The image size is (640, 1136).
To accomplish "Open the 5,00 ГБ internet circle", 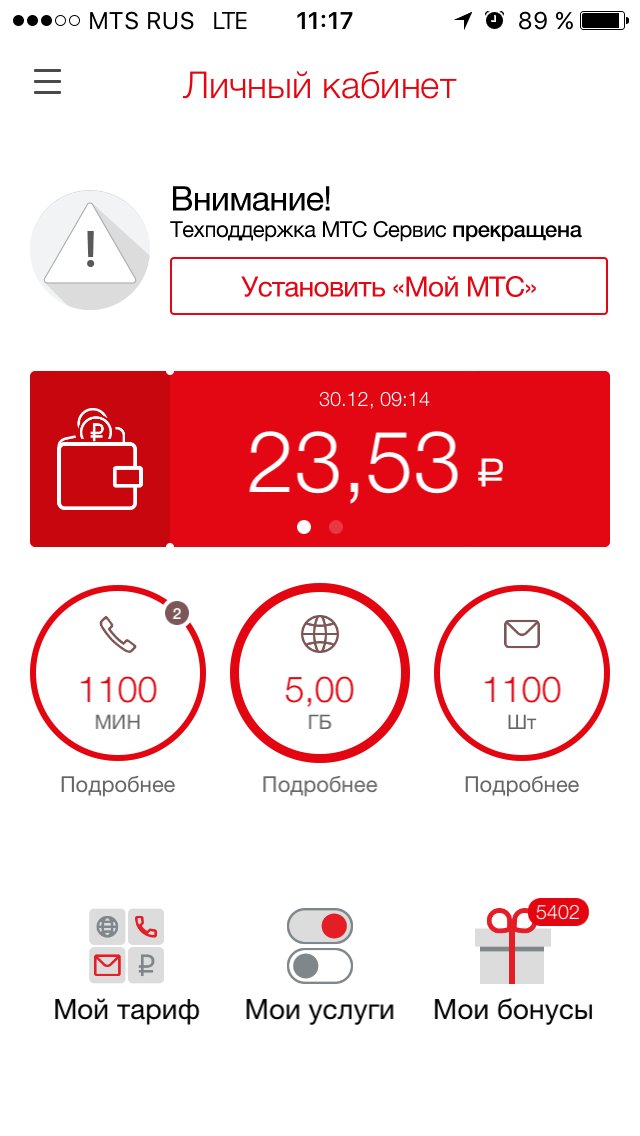I will coord(319,672).
